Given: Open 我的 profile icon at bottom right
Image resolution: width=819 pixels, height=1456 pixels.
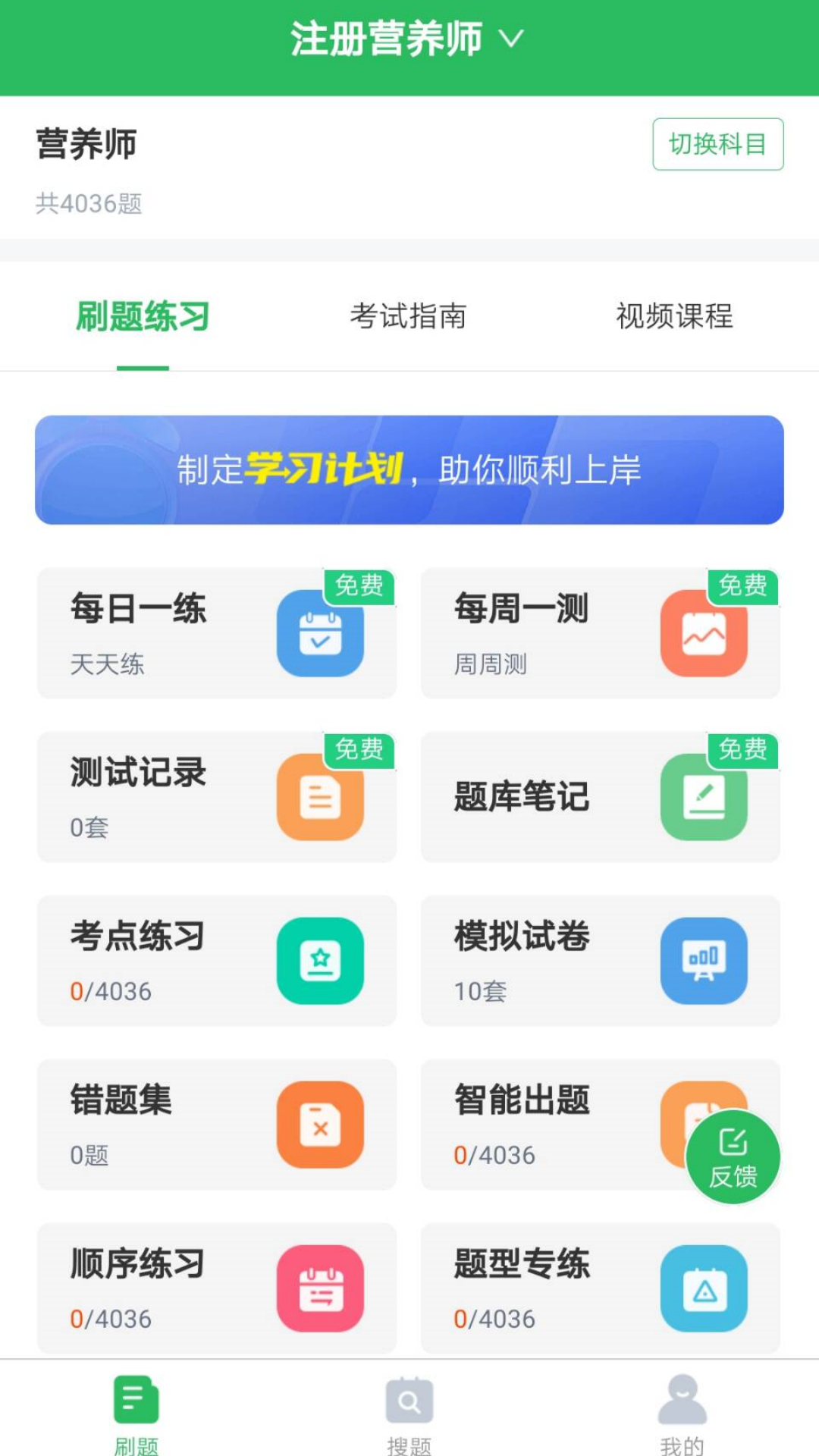Looking at the screenshot, I should coord(681,1407).
